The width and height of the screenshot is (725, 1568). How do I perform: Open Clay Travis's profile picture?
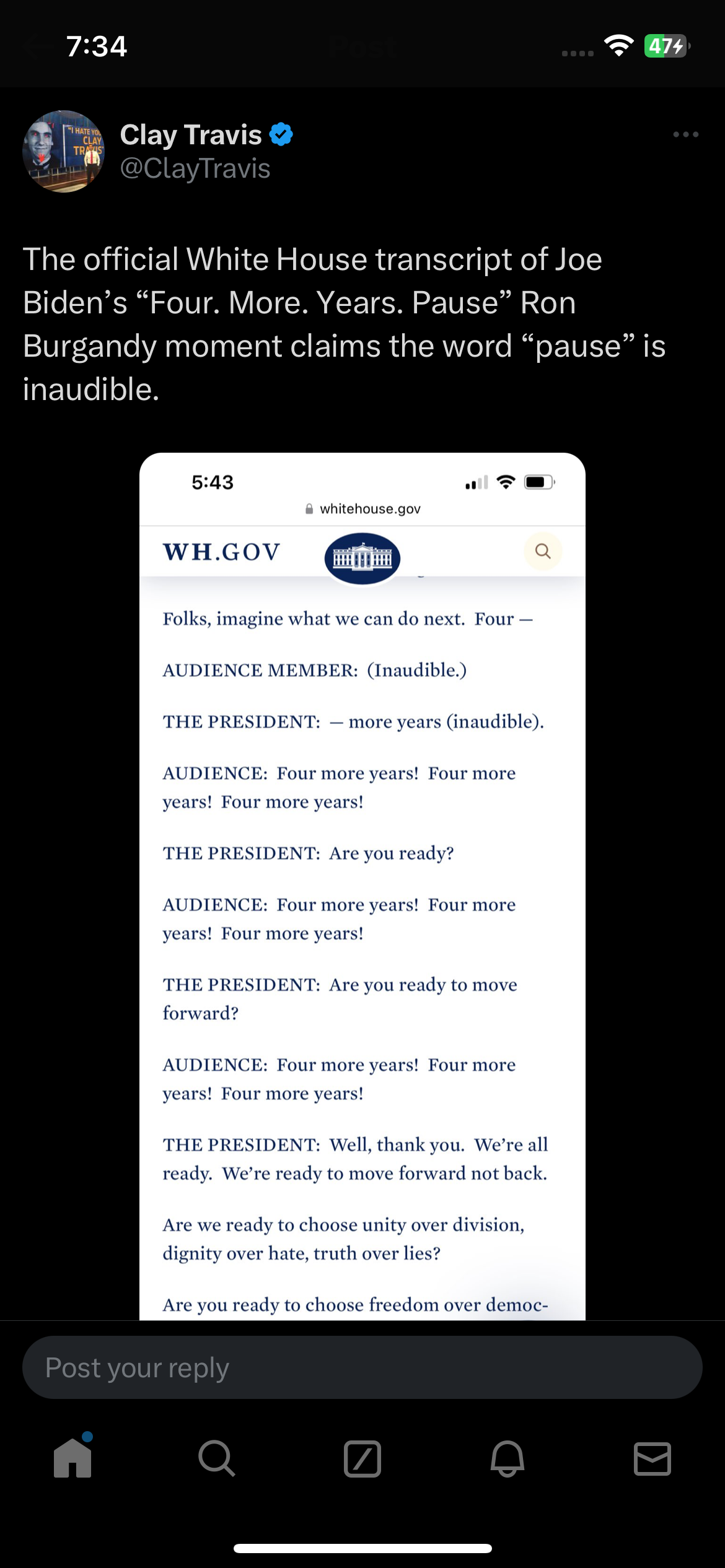click(x=64, y=152)
